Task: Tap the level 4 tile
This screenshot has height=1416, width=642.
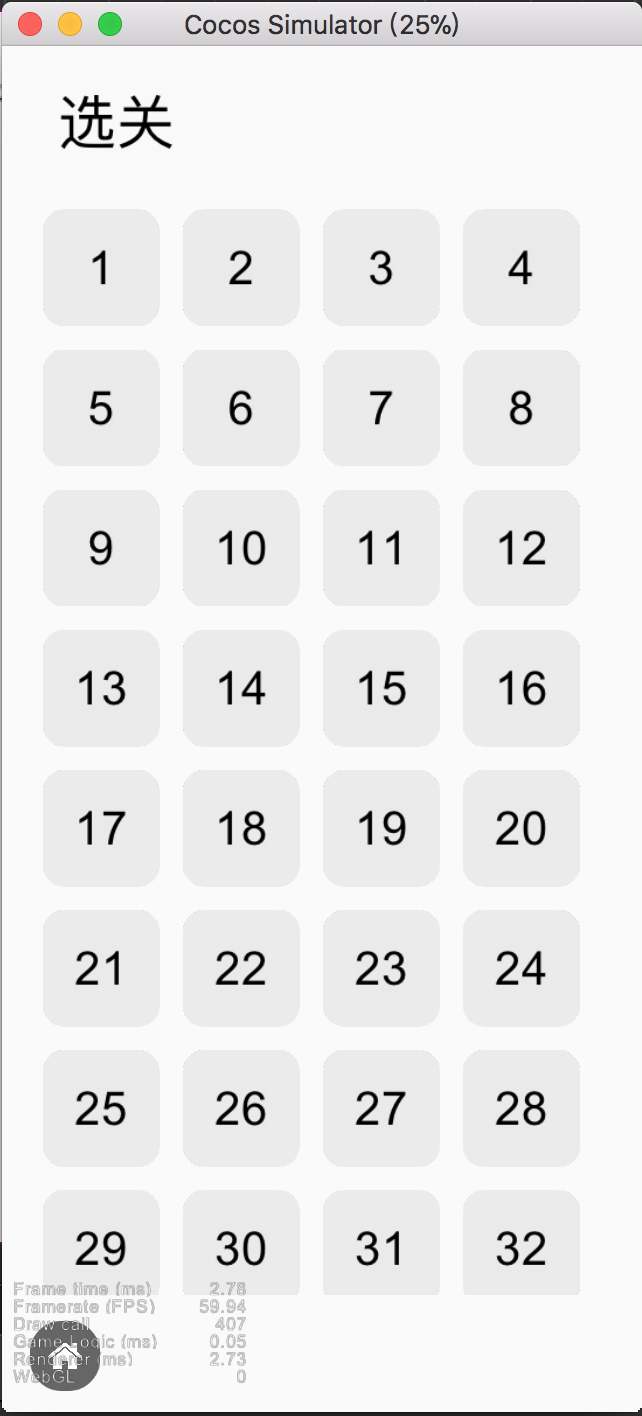Action: point(521,268)
